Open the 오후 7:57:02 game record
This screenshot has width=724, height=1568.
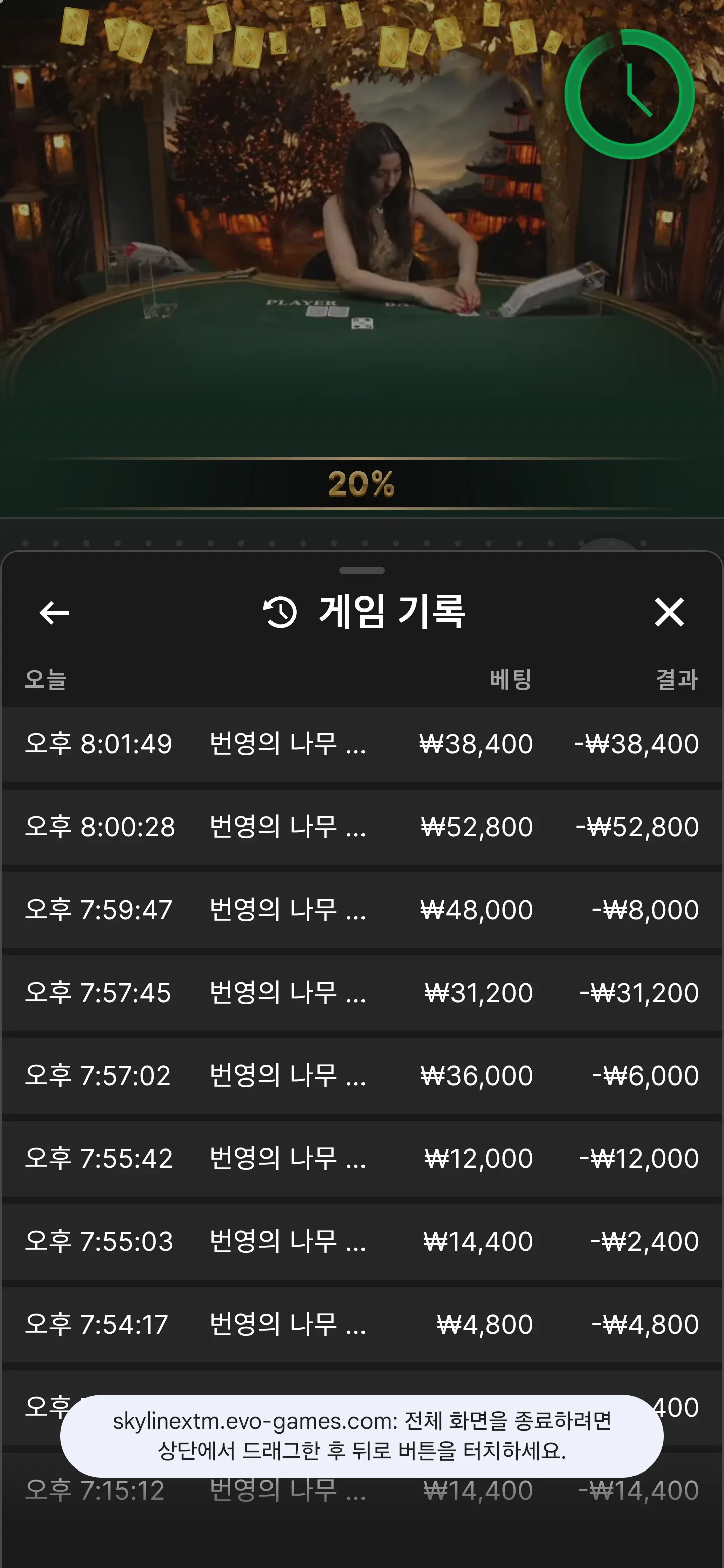361,1075
